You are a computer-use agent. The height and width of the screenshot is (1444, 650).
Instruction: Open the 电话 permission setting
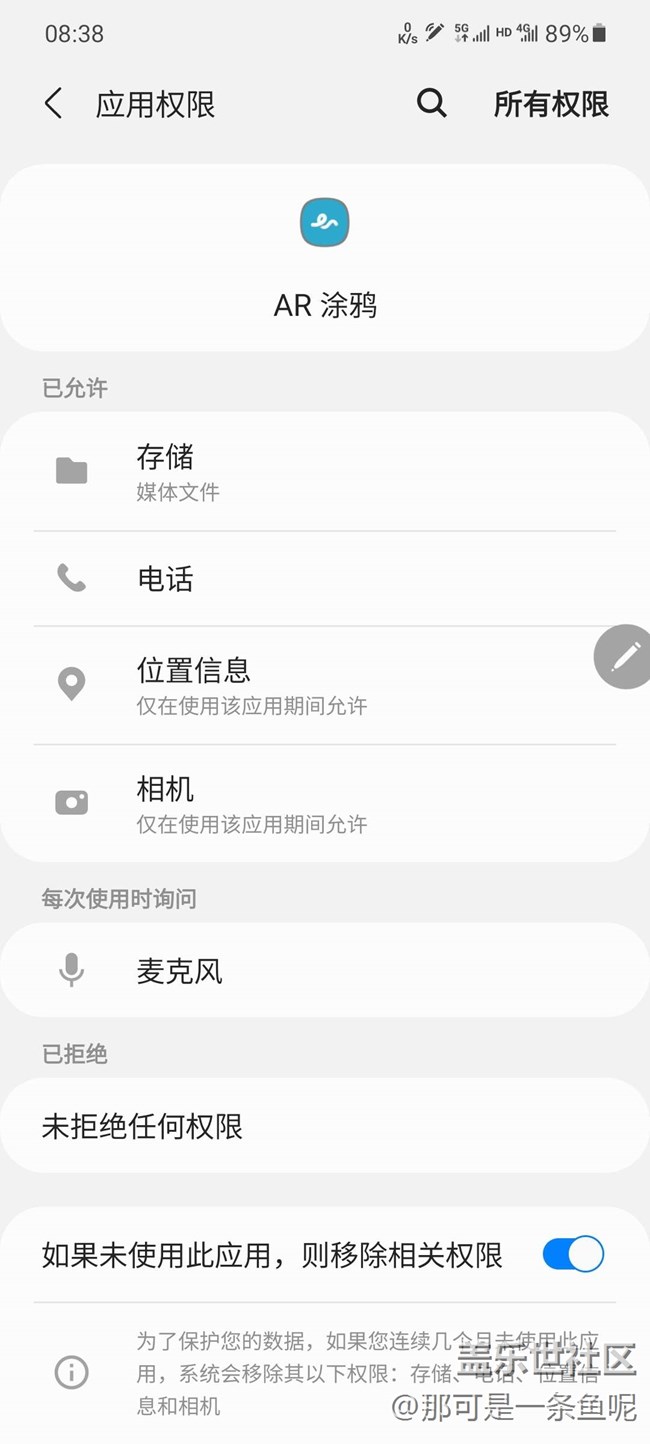(324, 579)
